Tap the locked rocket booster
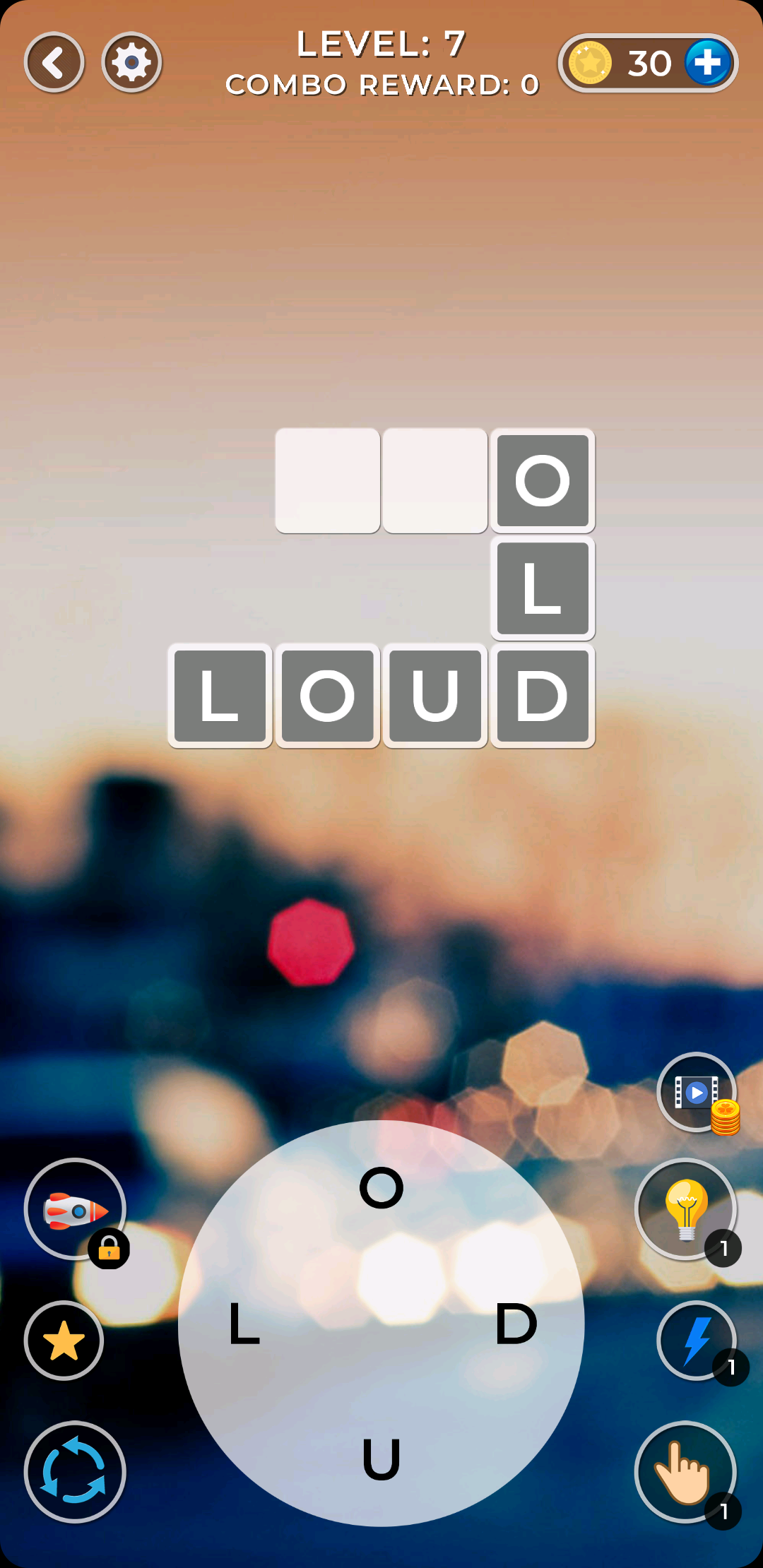Image resolution: width=763 pixels, height=1568 pixels. coord(75,1209)
